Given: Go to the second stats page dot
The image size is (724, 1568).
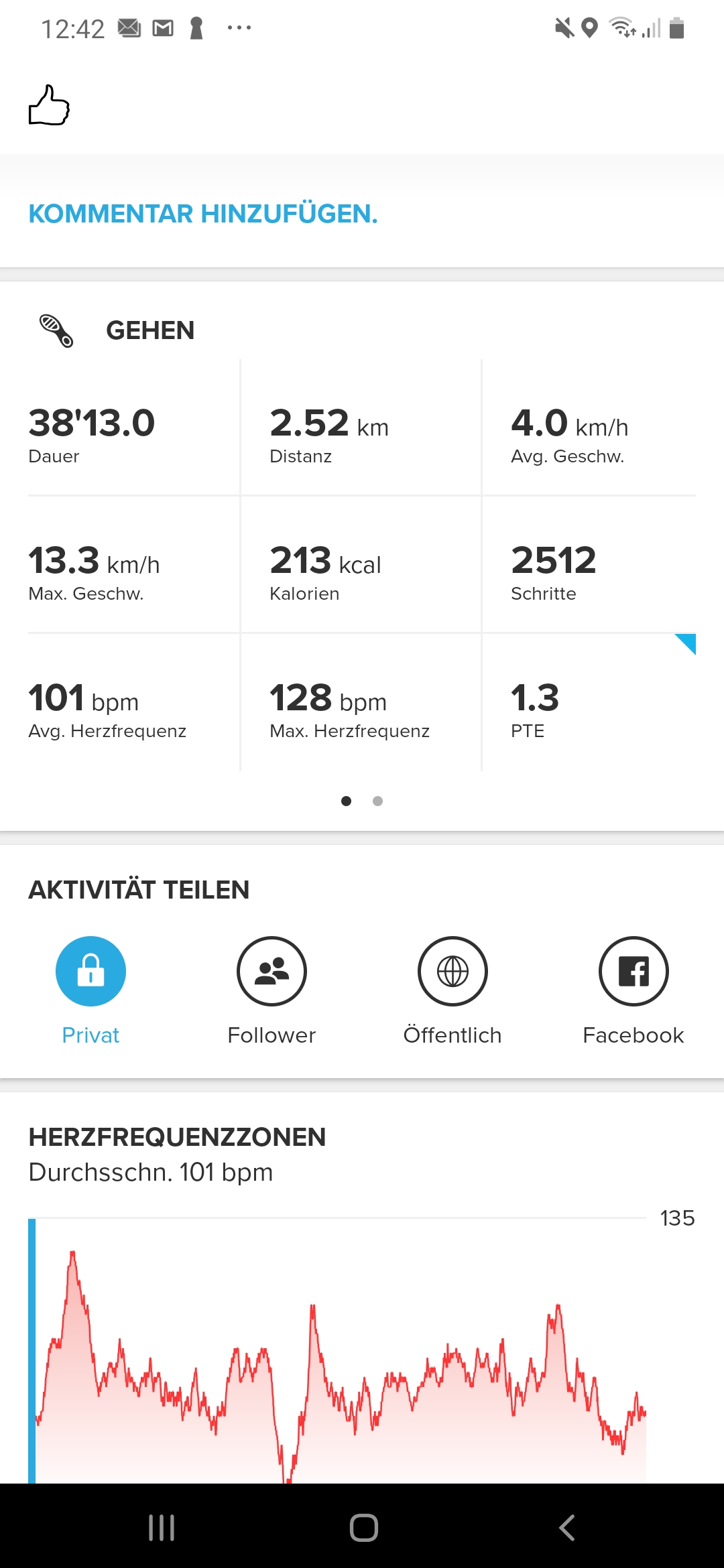Looking at the screenshot, I should [x=378, y=801].
